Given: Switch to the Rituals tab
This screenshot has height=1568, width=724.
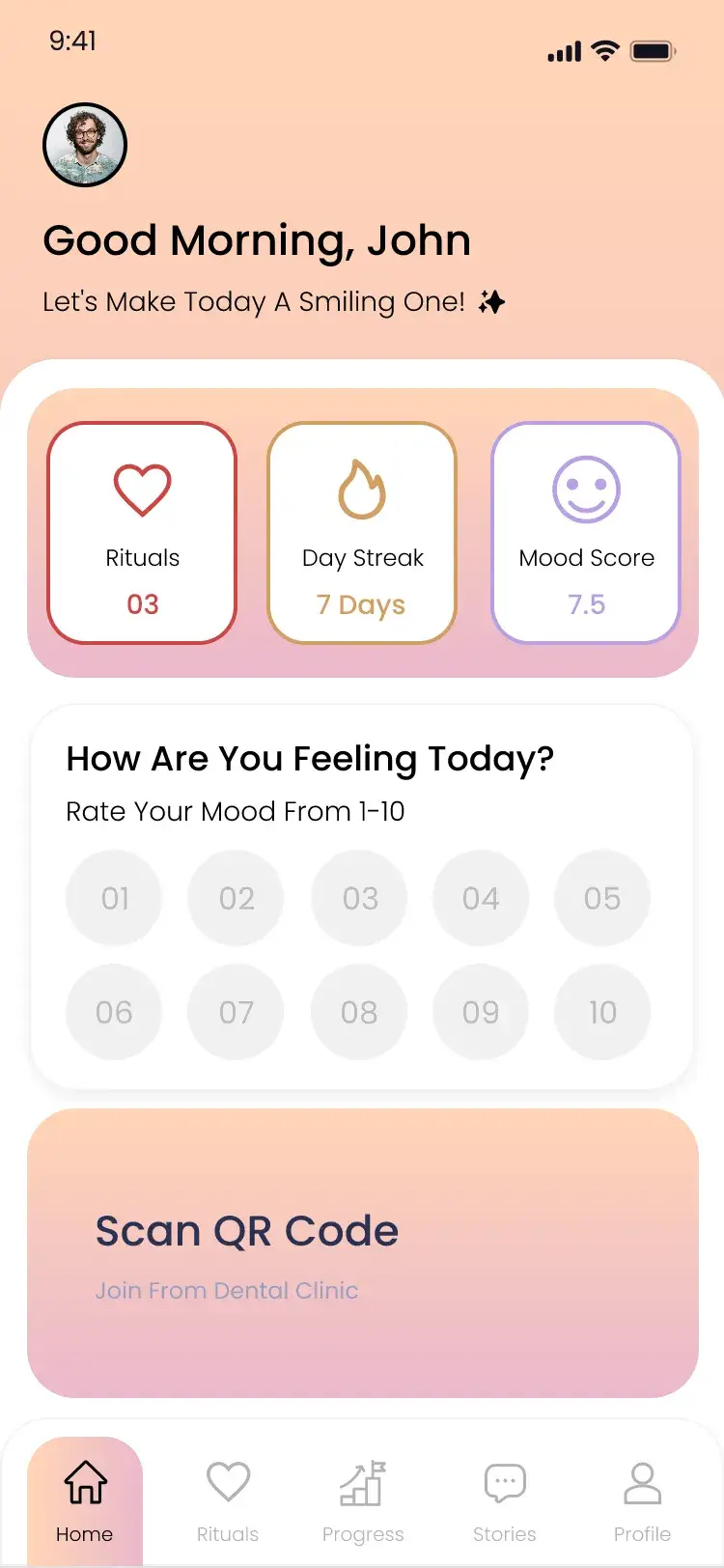Looking at the screenshot, I should coord(228,1501).
